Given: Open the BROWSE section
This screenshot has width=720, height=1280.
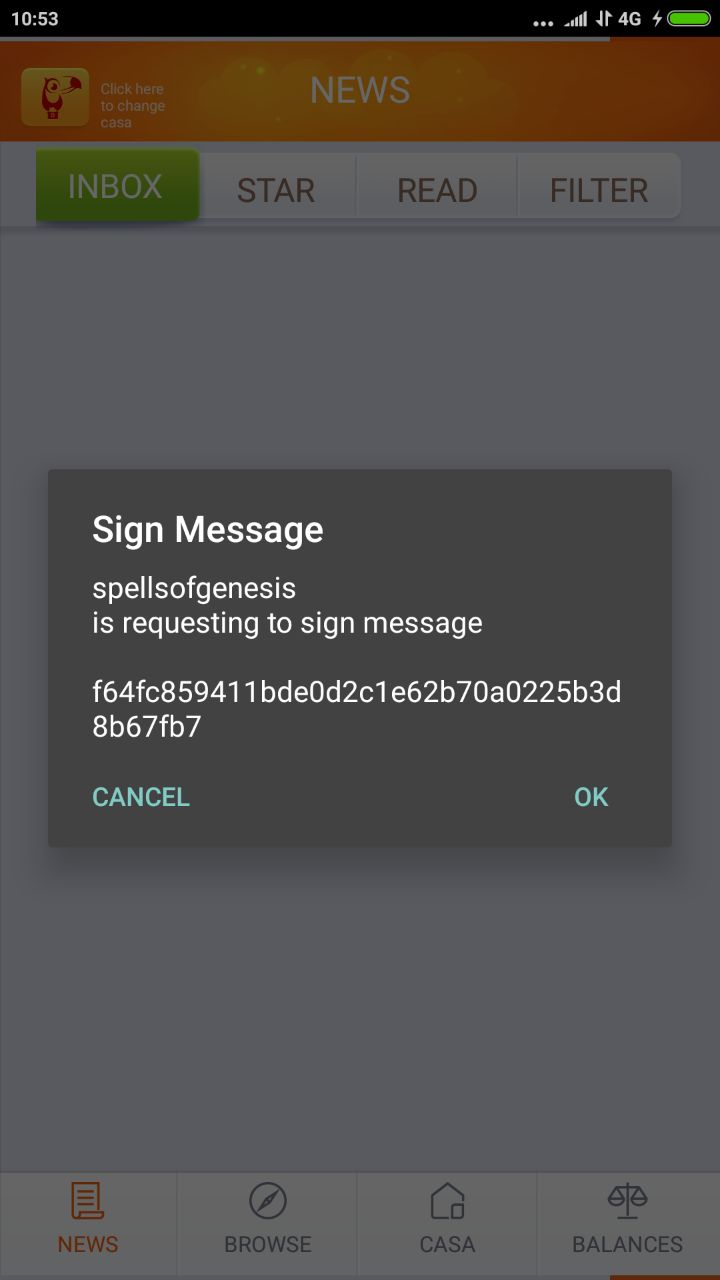Looking at the screenshot, I should click(x=268, y=1218).
